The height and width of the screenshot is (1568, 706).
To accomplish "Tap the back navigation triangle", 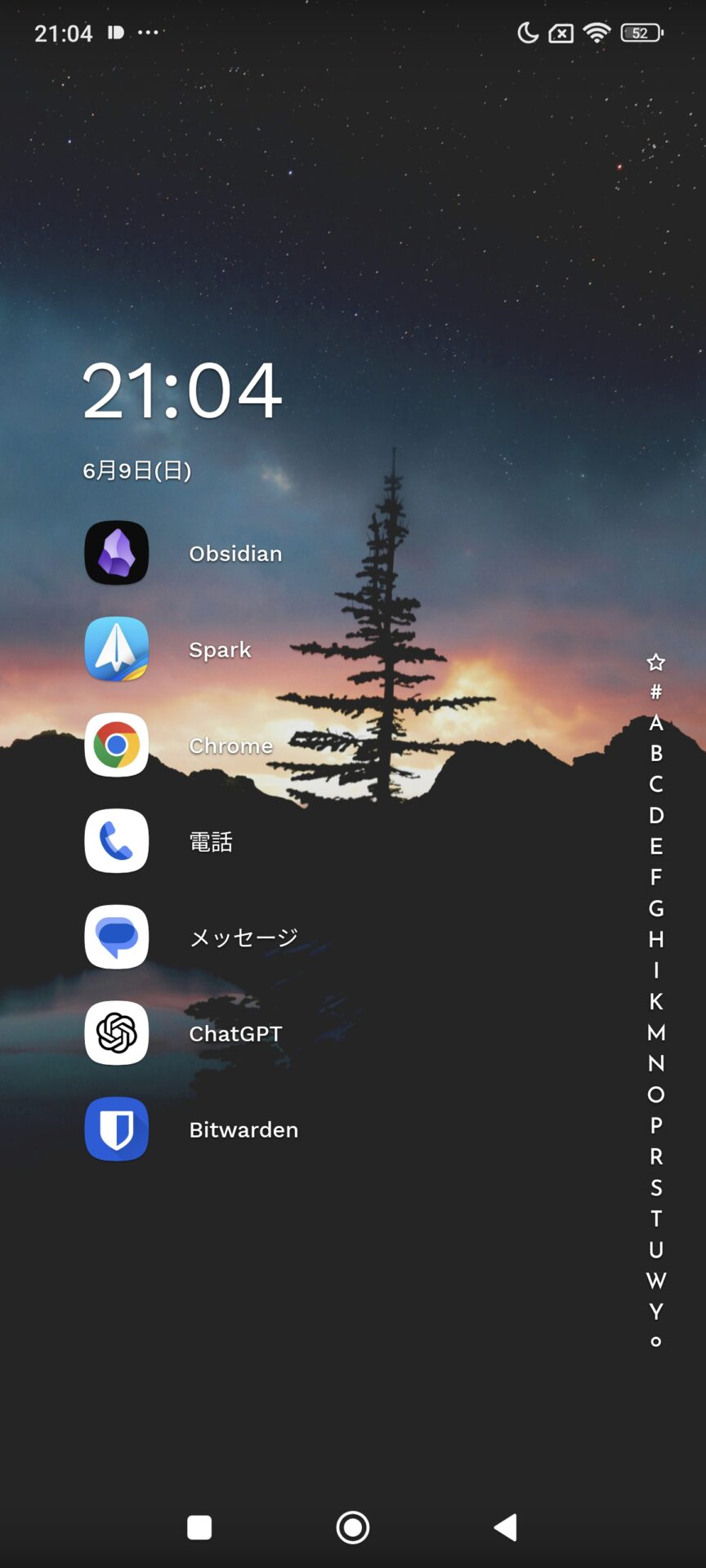I will pos(507,1527).
